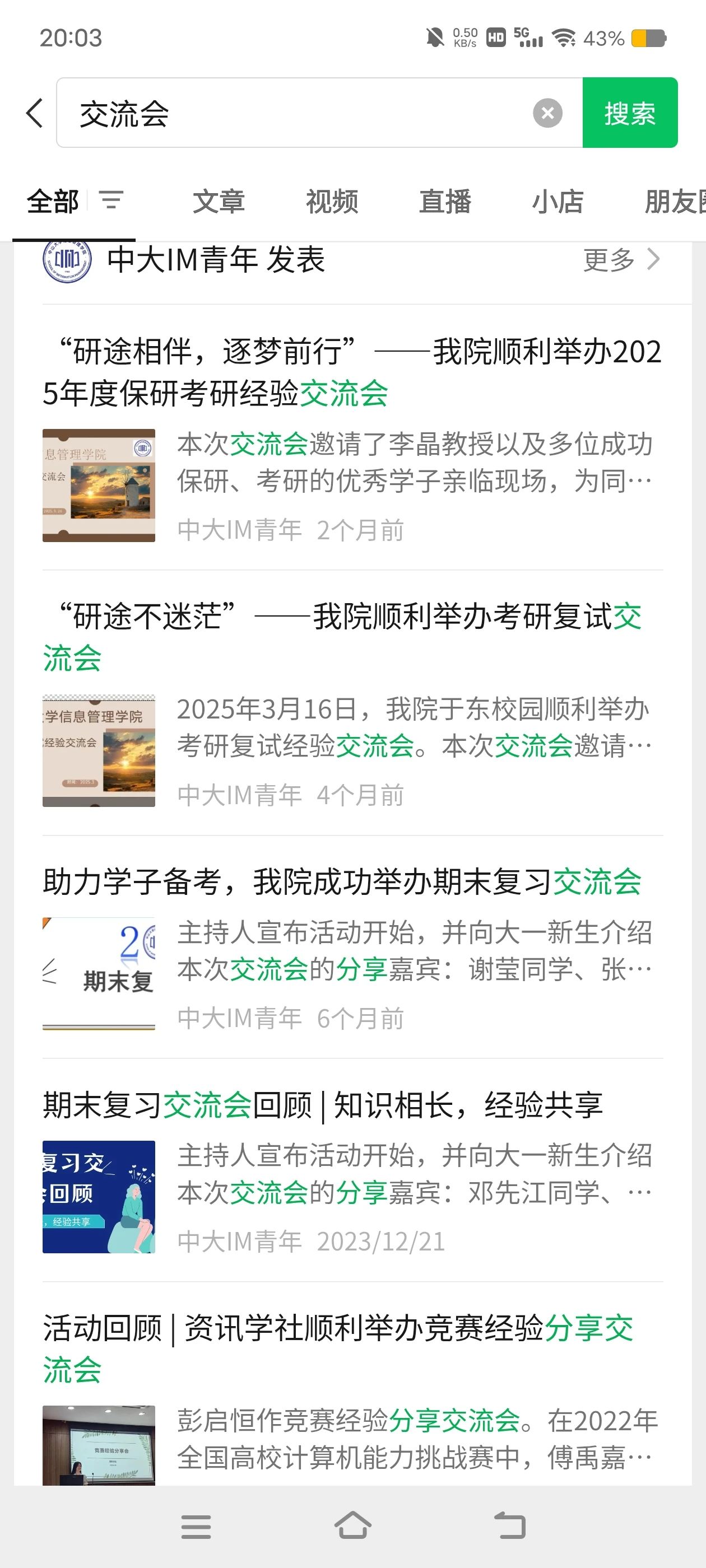Switch to the 小店 tab

(x=558, y=202)
